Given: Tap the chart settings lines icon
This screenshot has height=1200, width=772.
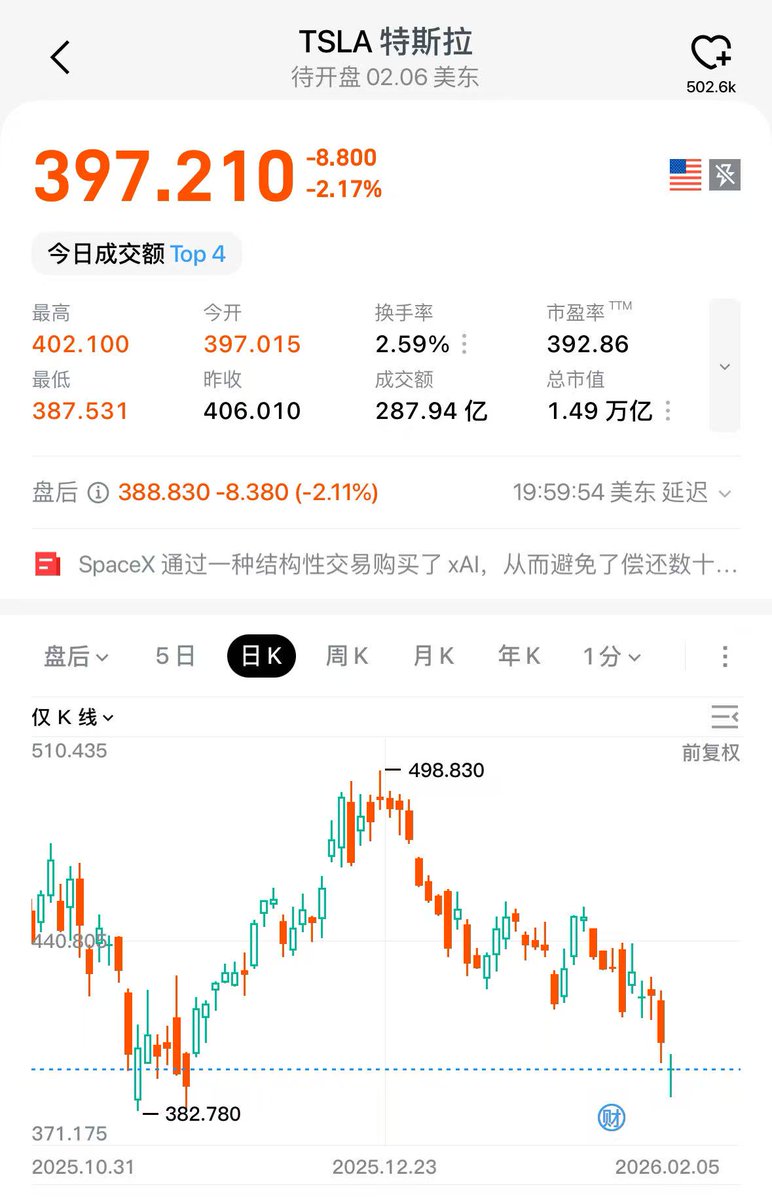Looking at the screenshot, I should point(724,716).
